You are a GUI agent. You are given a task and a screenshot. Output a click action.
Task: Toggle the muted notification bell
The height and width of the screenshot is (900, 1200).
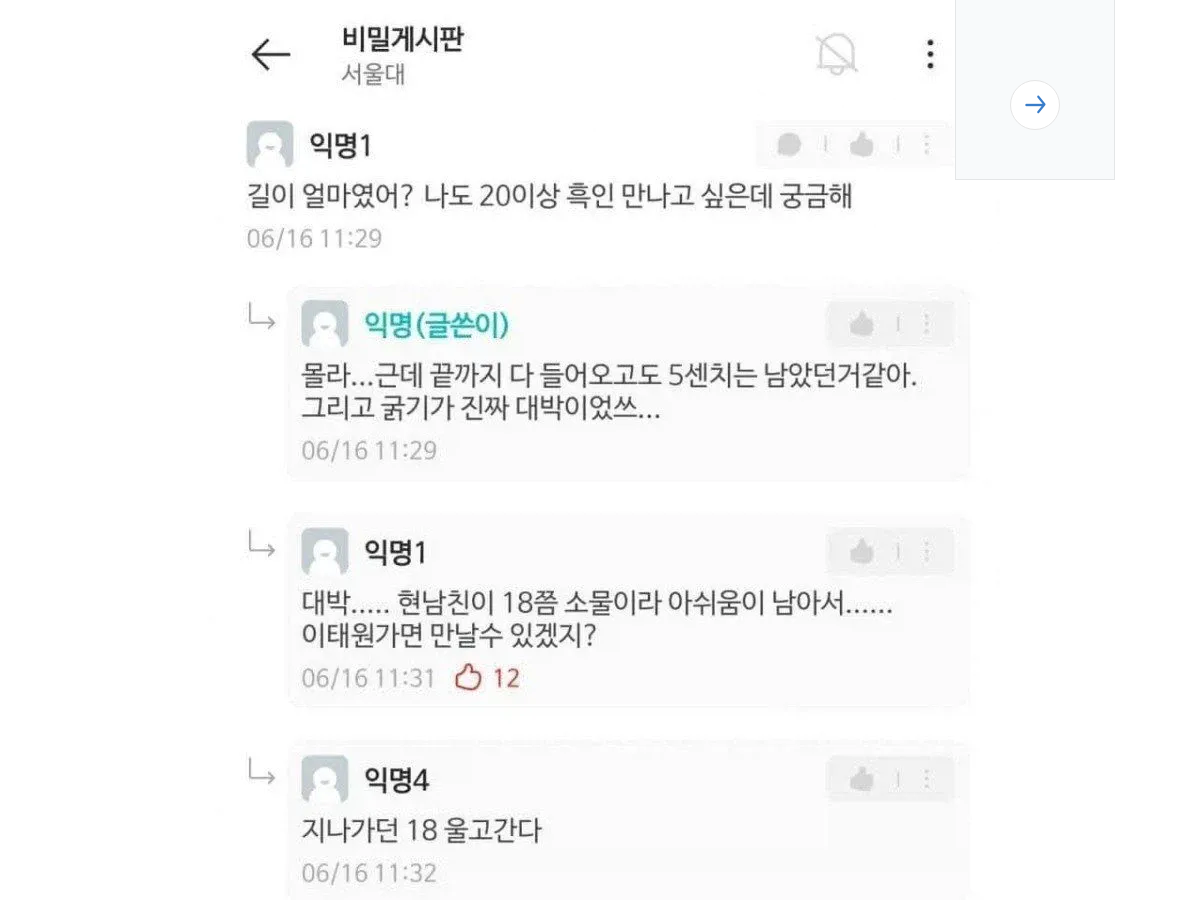coord(836,54)
